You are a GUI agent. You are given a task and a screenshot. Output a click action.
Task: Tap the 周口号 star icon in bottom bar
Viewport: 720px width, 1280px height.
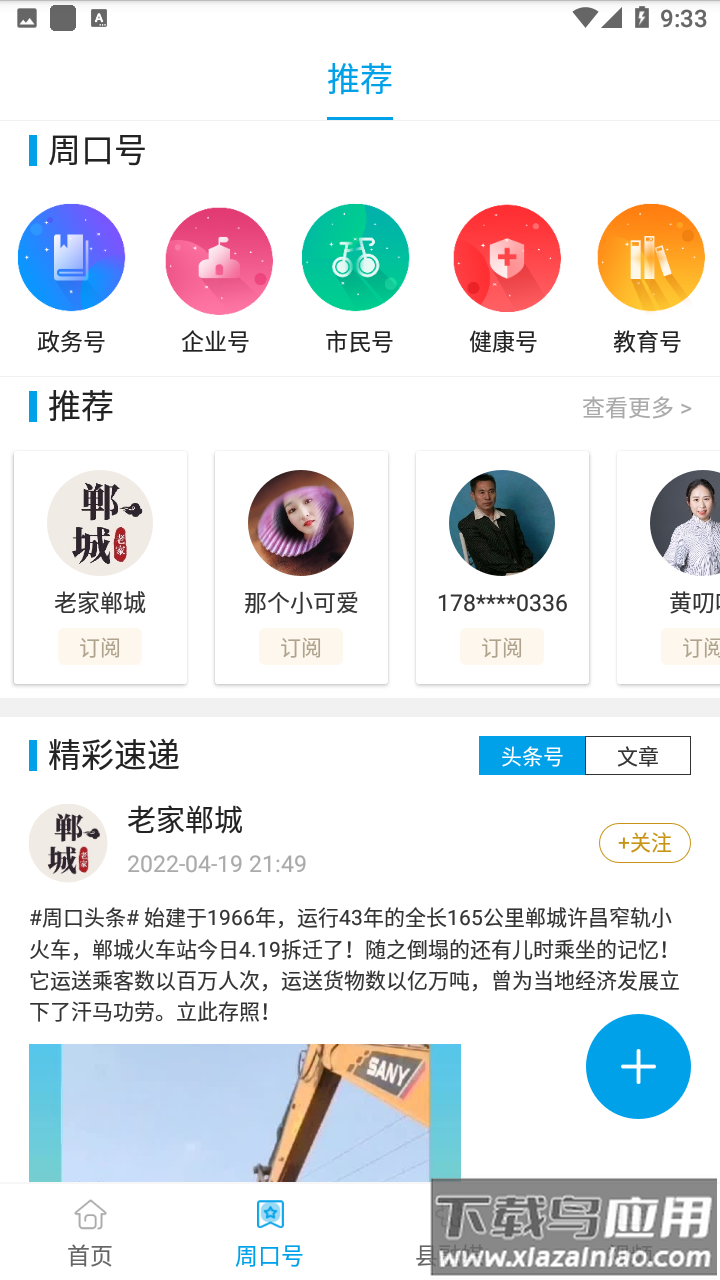coord(270,1213)
